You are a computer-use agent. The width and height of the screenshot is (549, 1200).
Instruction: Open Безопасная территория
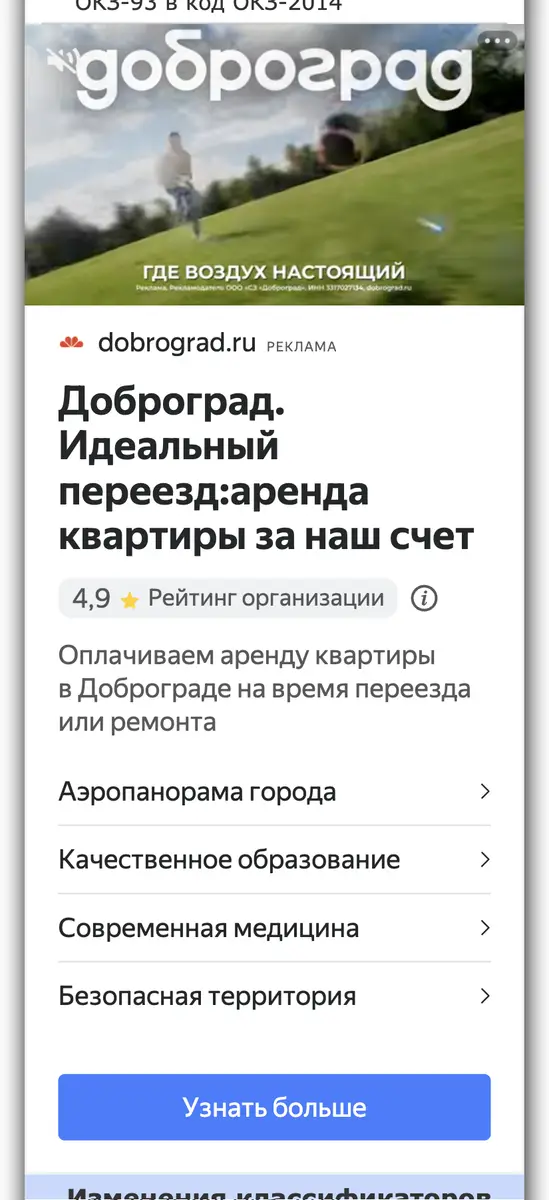(274, 996)
